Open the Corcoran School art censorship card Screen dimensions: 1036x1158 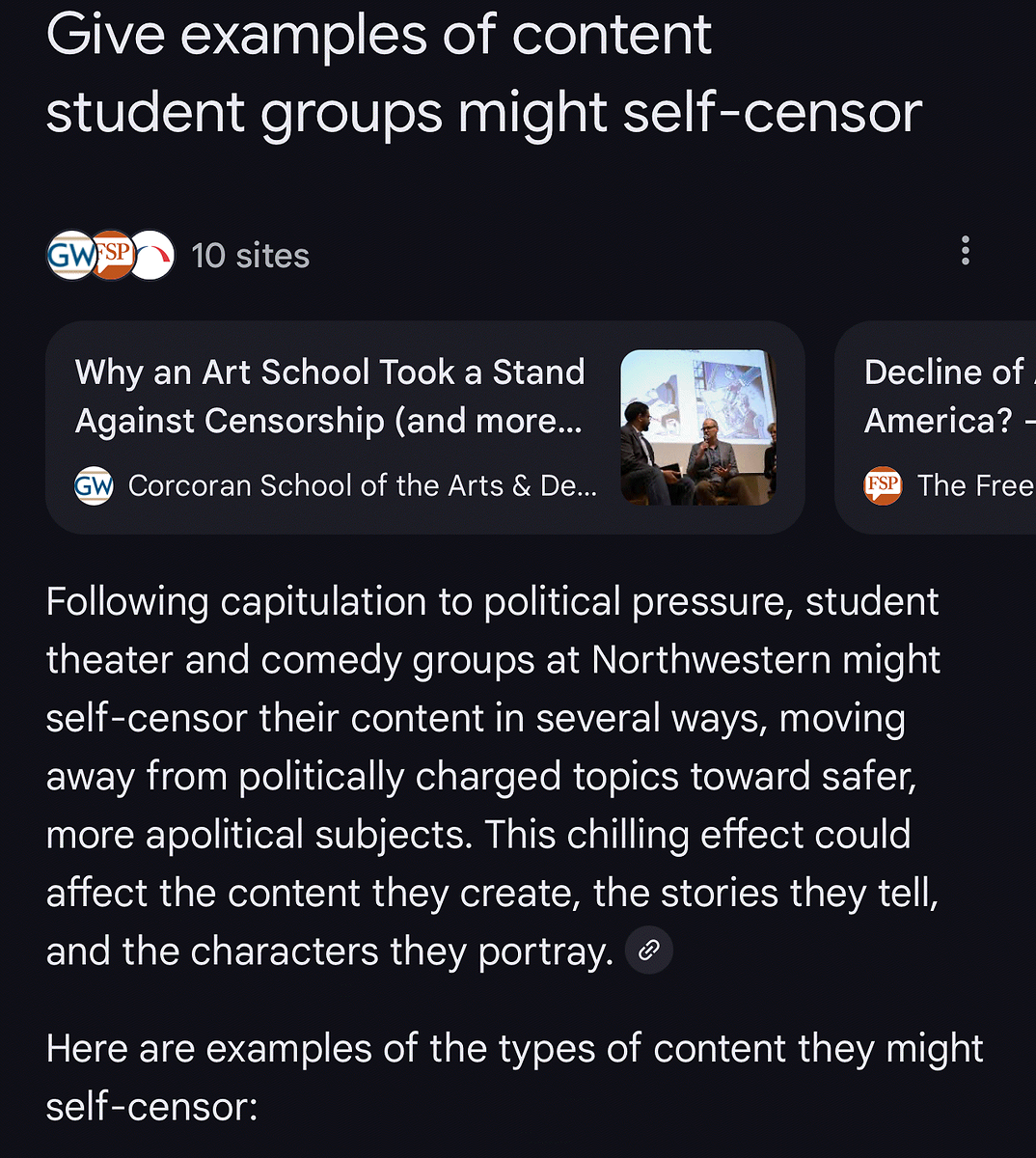tap(424, 427)
